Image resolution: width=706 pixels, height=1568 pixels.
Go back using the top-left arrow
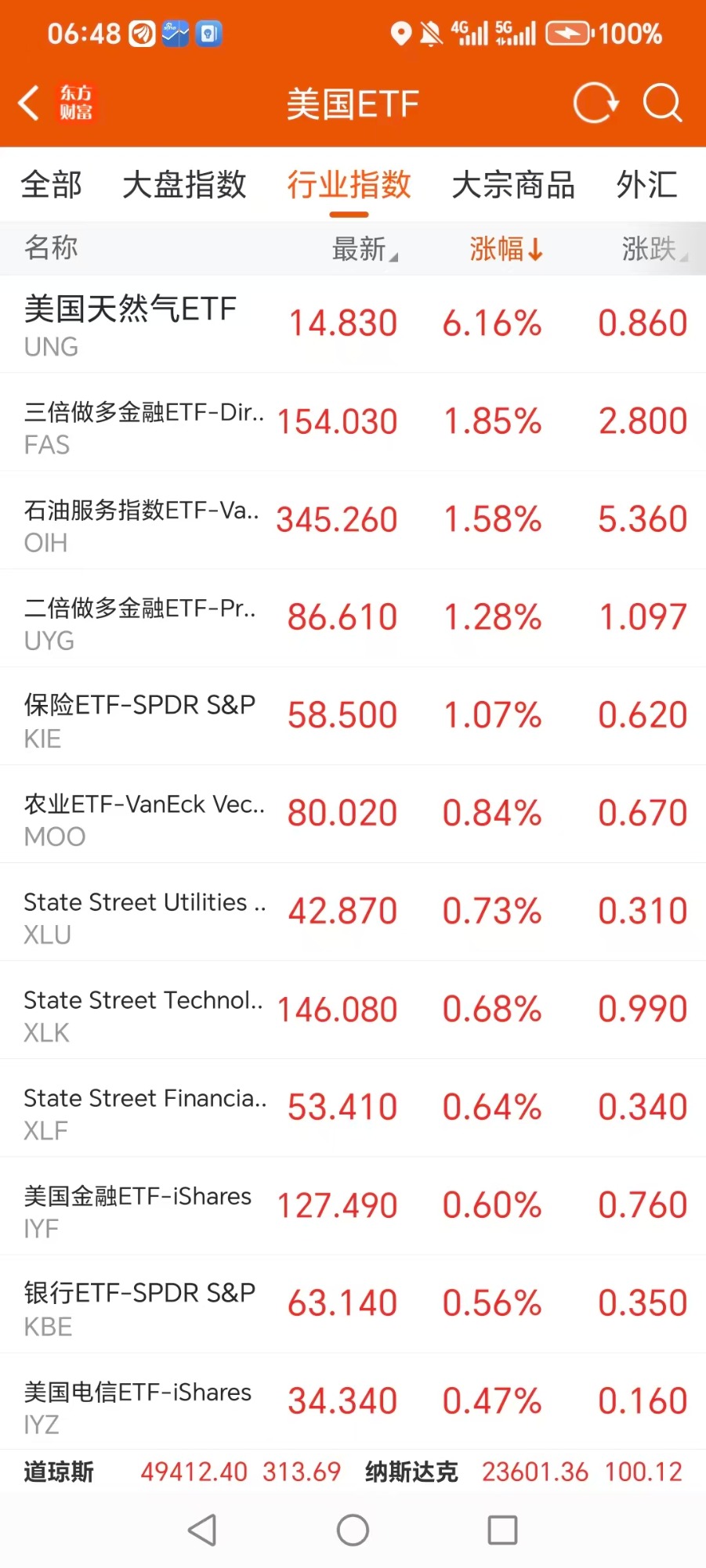[30, 103]
